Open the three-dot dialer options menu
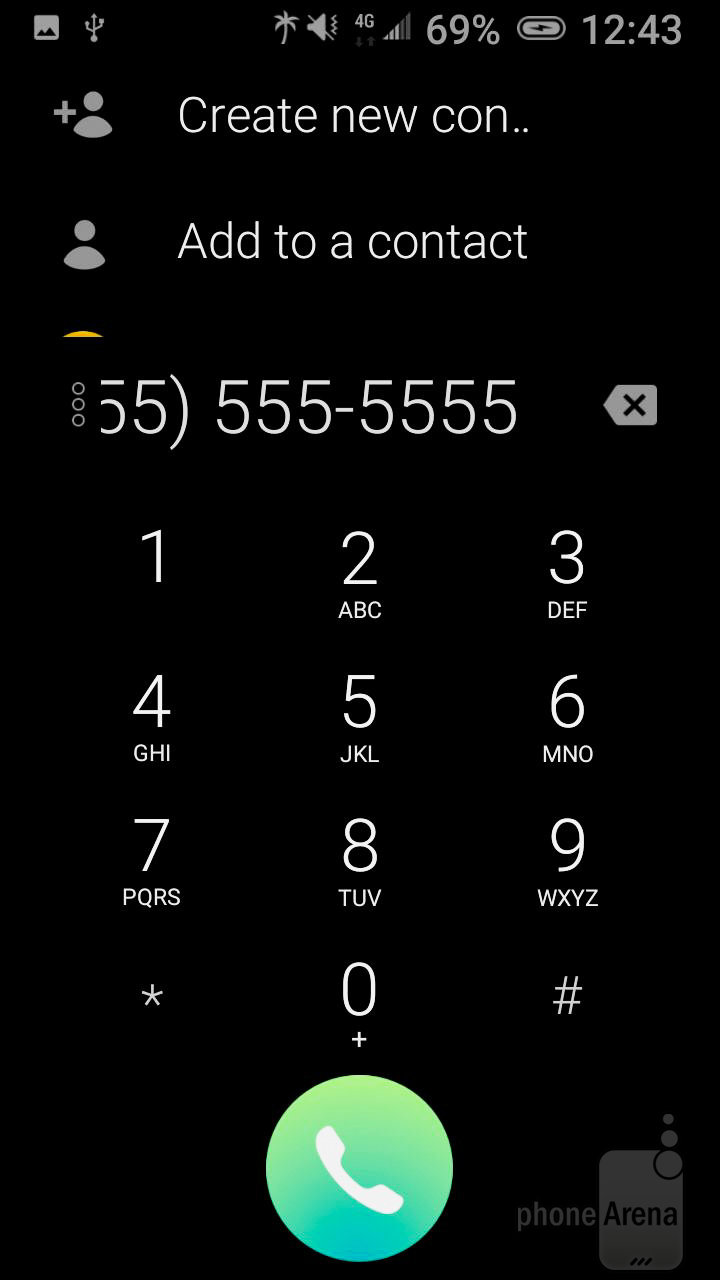Image resolution: width=720 pixels, height=1280 pixels. point(79,405)
